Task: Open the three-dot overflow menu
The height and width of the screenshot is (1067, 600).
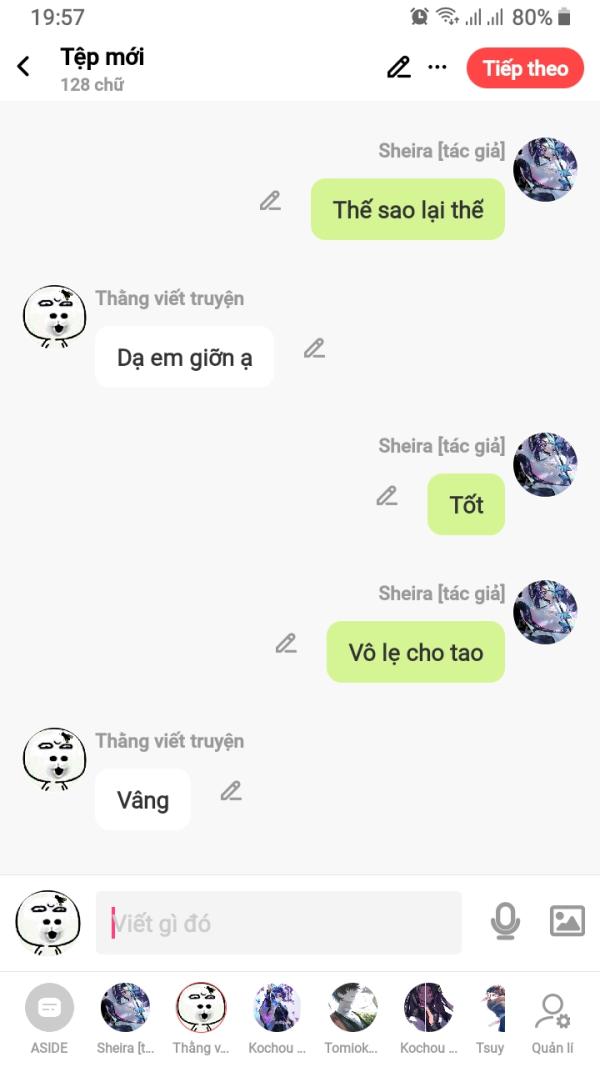Action: coord(437,67)
